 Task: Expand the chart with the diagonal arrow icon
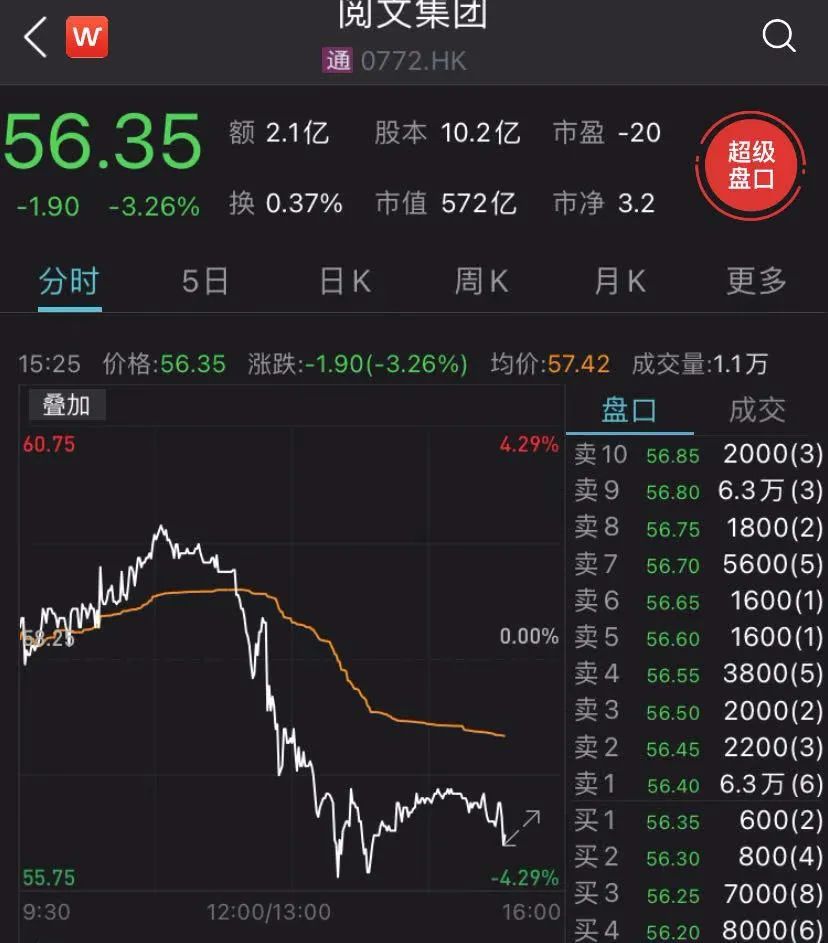[523, 828]
